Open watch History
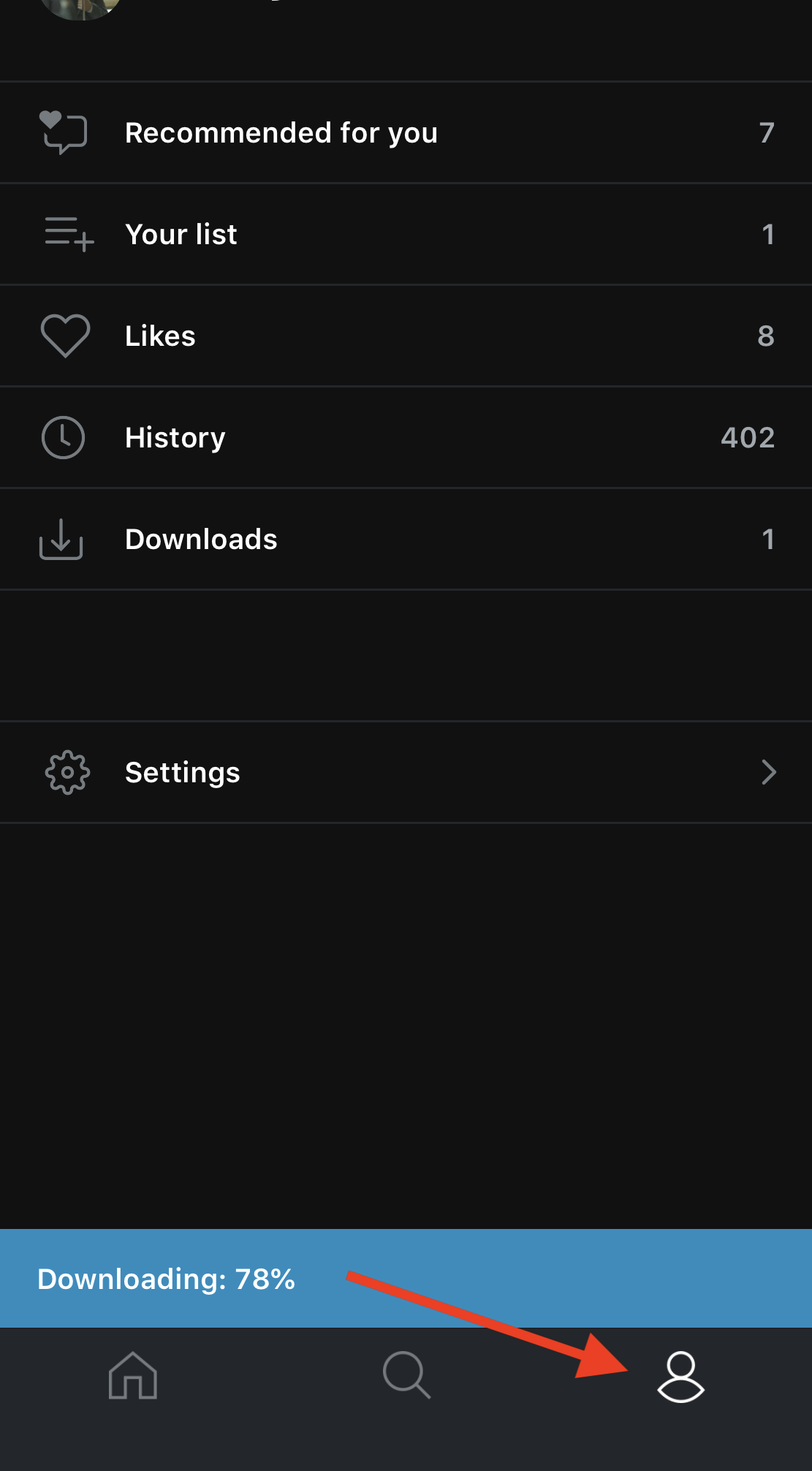The height and width of the screenshot is (1471, 812). (x=406, y=437)
